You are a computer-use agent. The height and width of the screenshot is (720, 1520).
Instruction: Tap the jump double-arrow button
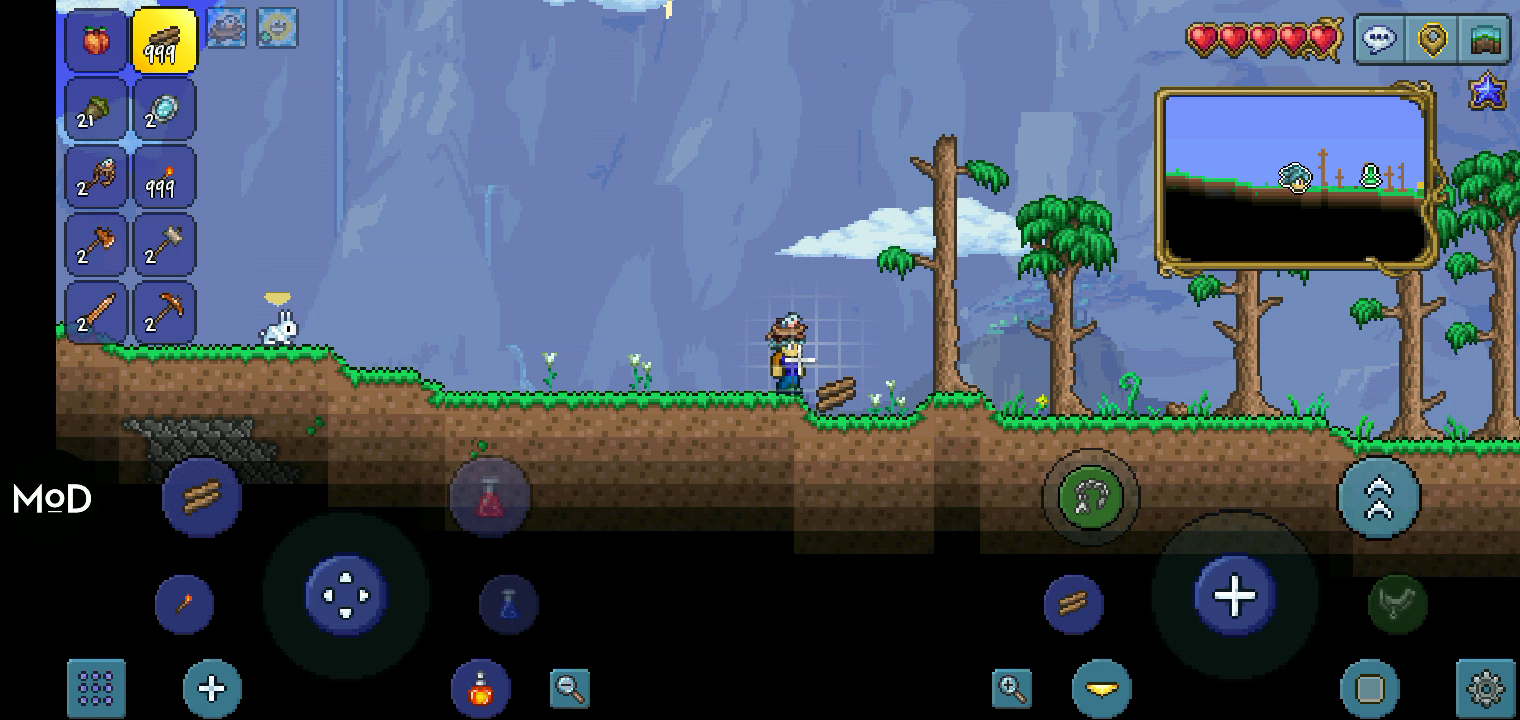click(x=1379, y=497)
